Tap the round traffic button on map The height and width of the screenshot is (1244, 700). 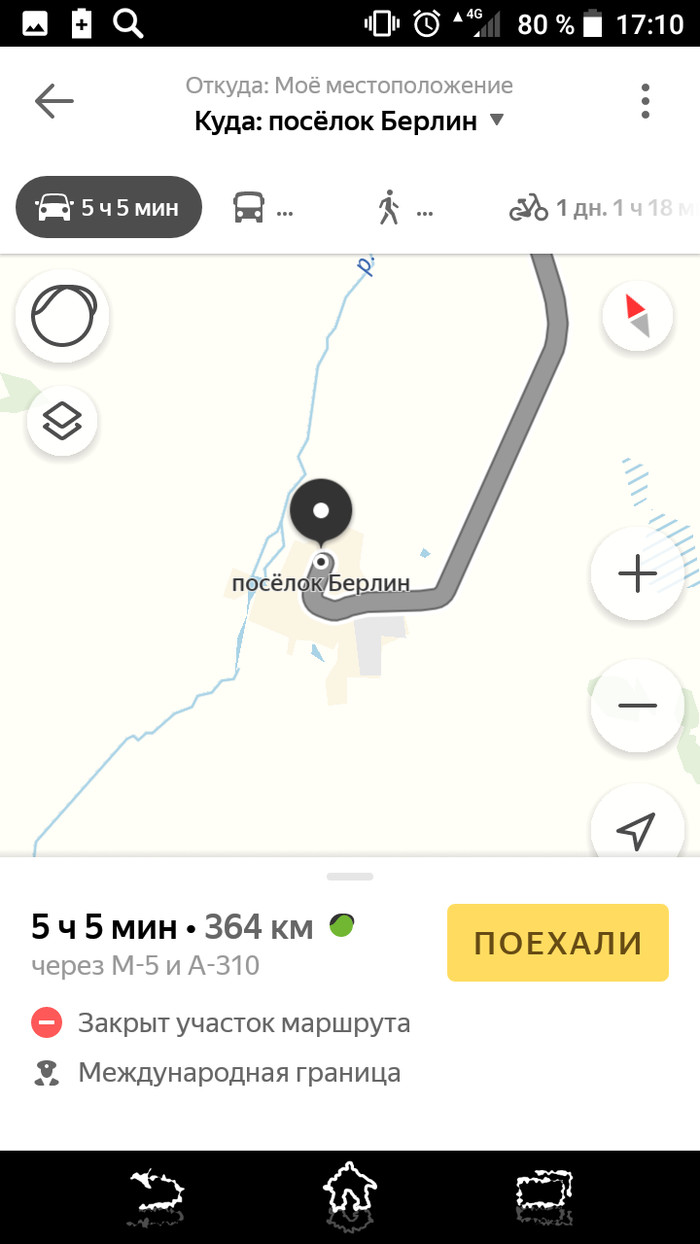[x=62, y=316]
